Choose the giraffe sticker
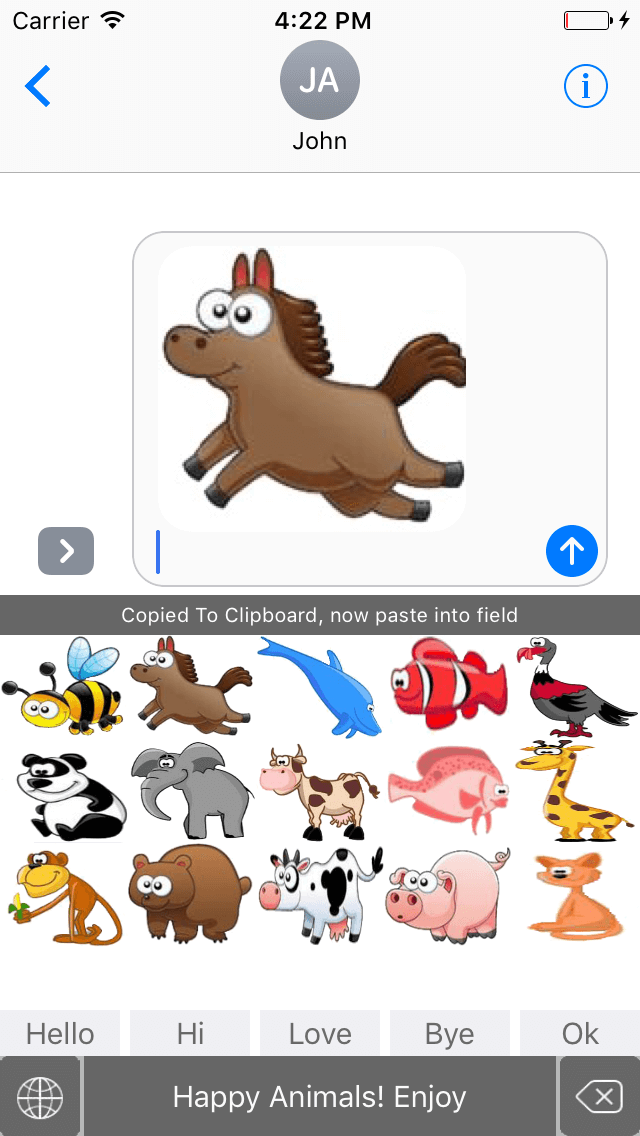The width and height of the screenshot is (640, 1136). click(x=574, y=790)
